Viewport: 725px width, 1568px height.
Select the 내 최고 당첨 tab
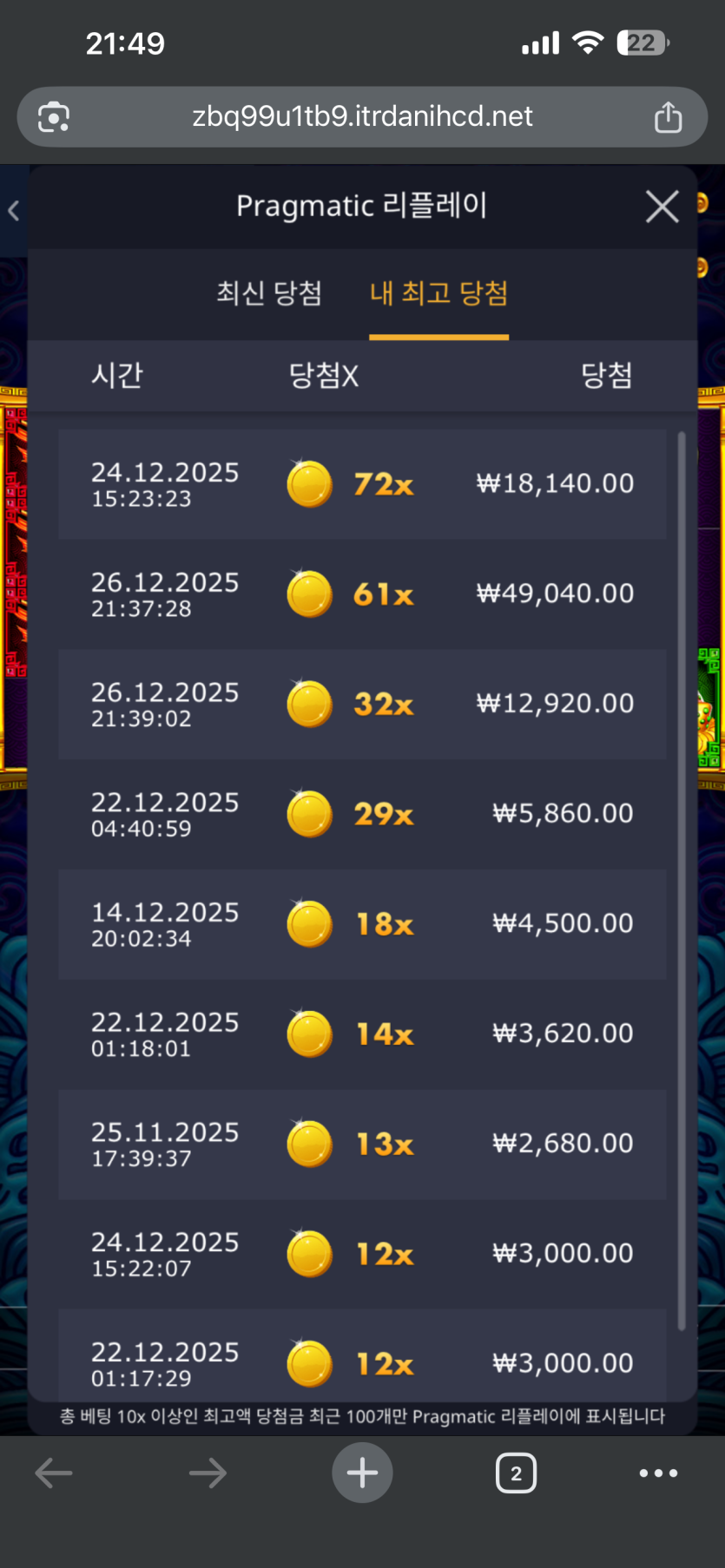click(x=438, y=294)
